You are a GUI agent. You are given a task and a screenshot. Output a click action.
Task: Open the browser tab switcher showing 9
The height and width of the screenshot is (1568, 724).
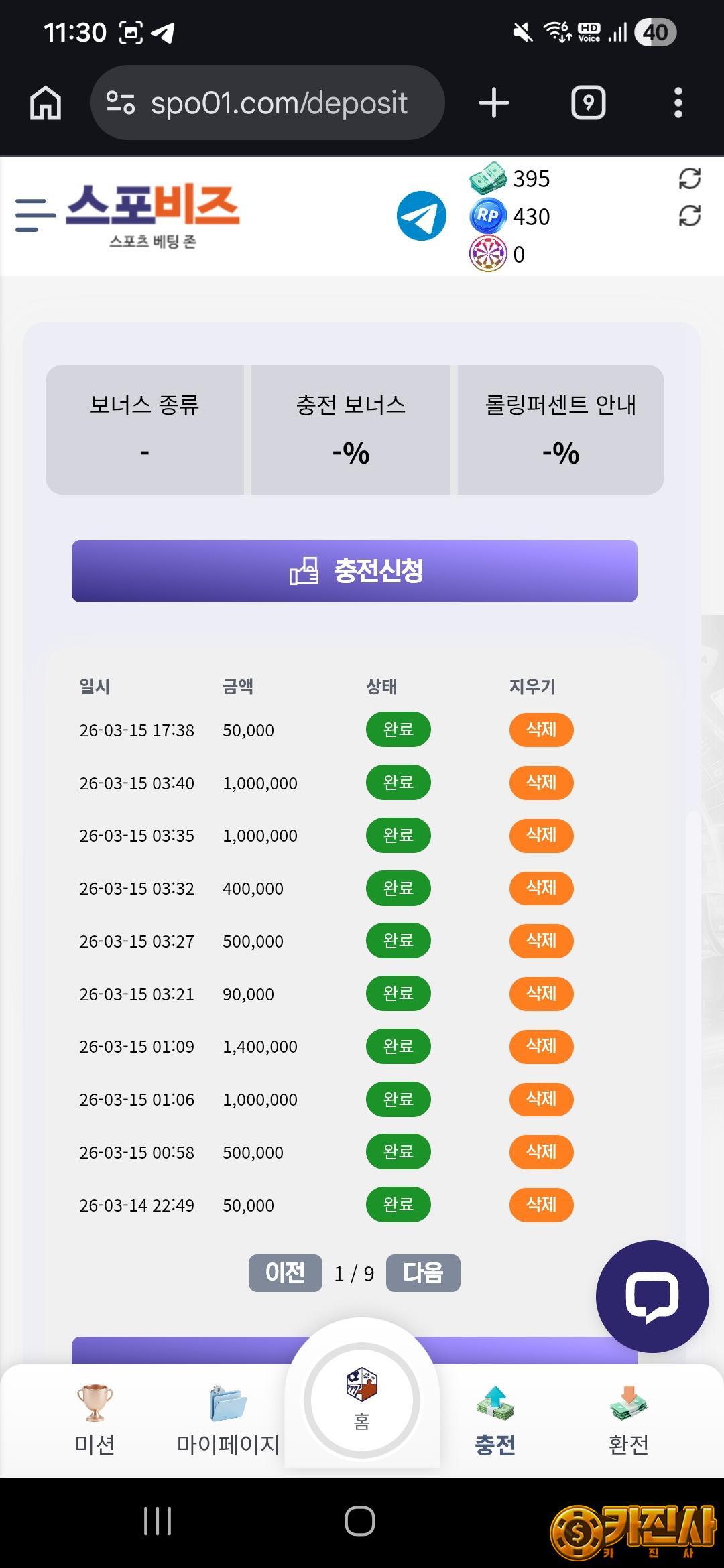[588, 103]
